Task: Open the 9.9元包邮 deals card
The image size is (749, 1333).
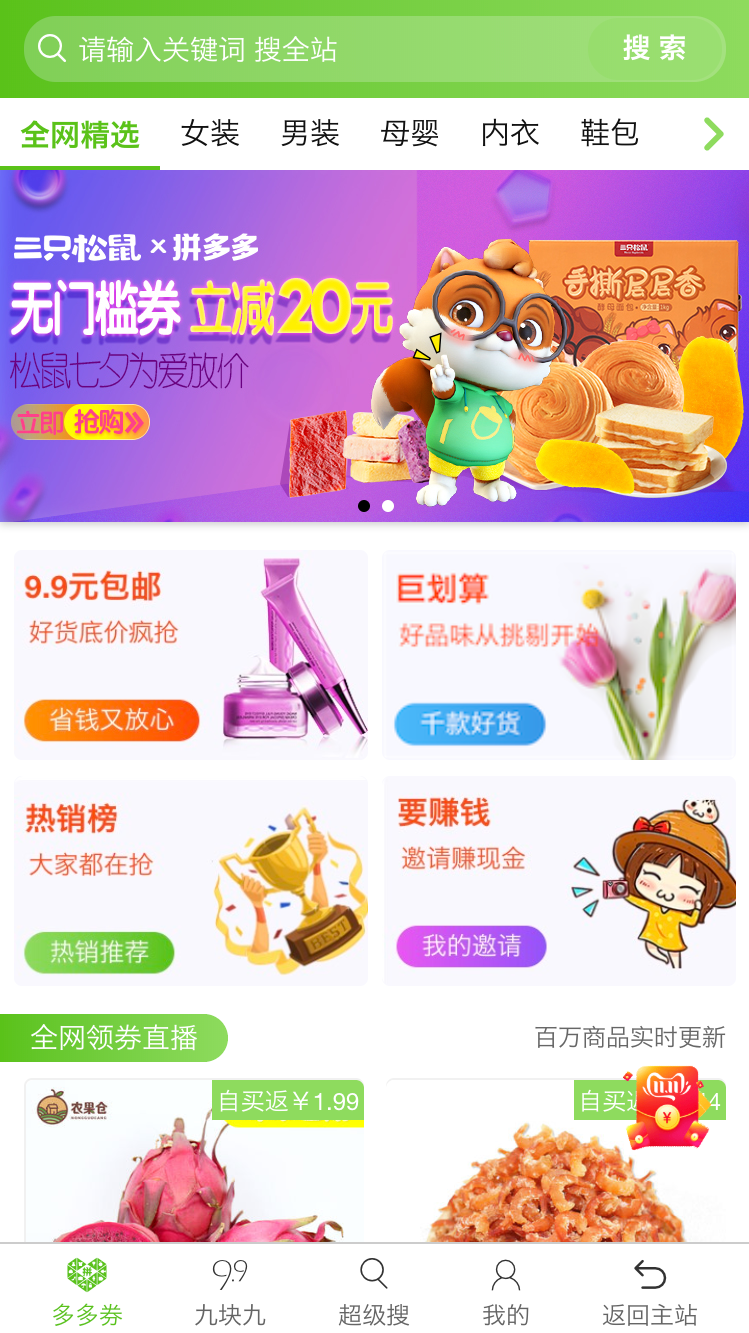Action: click(191, 655)
